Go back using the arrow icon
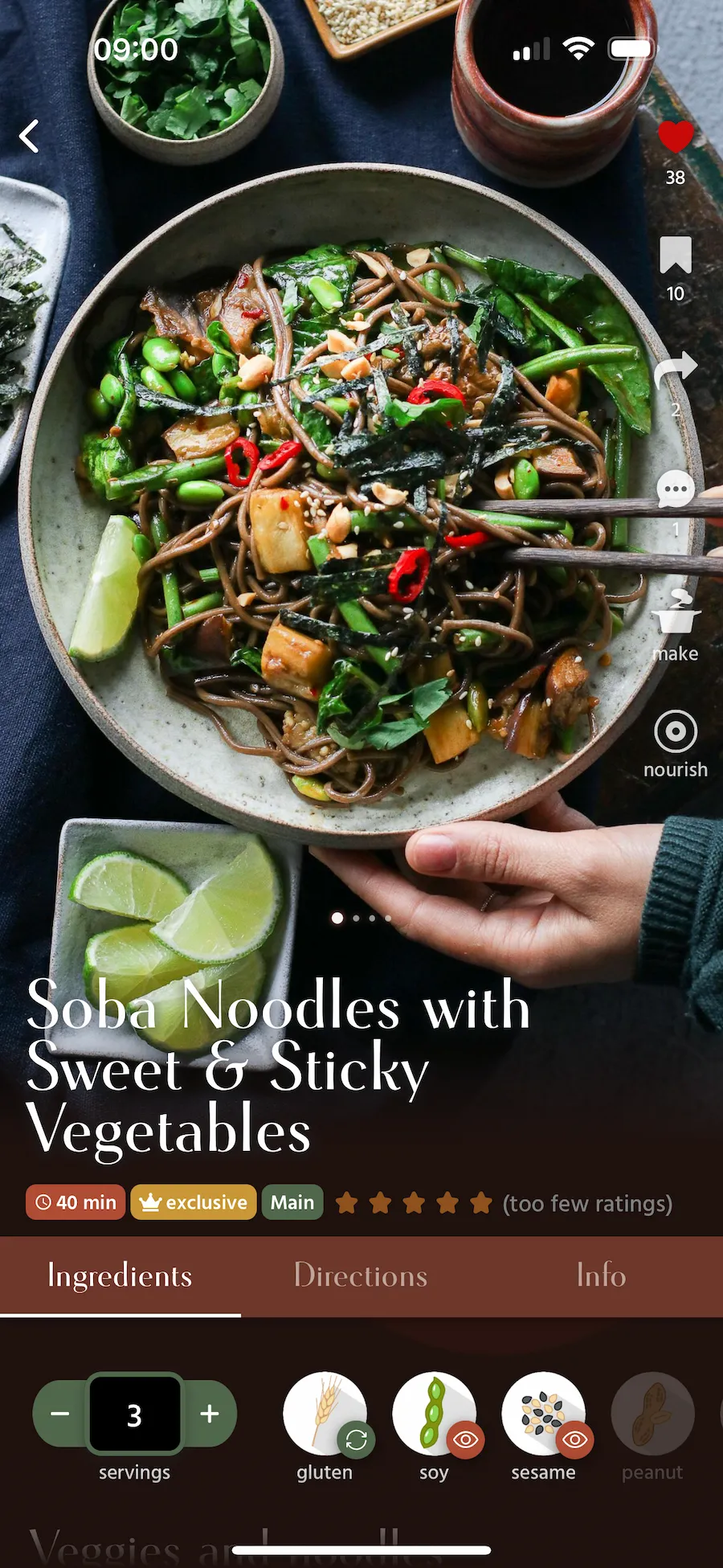This screenshot has height=1568, width=723. (30, 136)
